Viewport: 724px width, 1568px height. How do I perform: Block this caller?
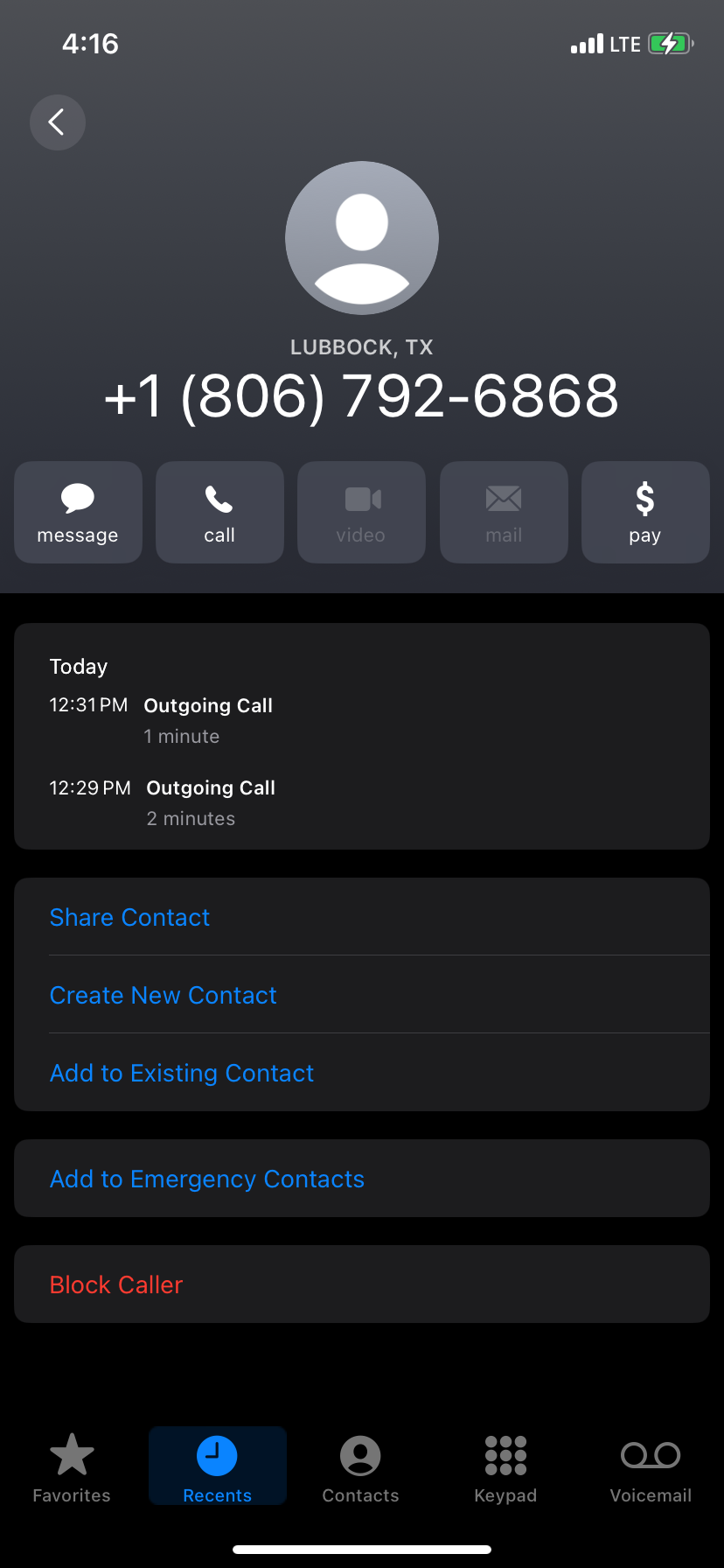tap(116, 1284)
